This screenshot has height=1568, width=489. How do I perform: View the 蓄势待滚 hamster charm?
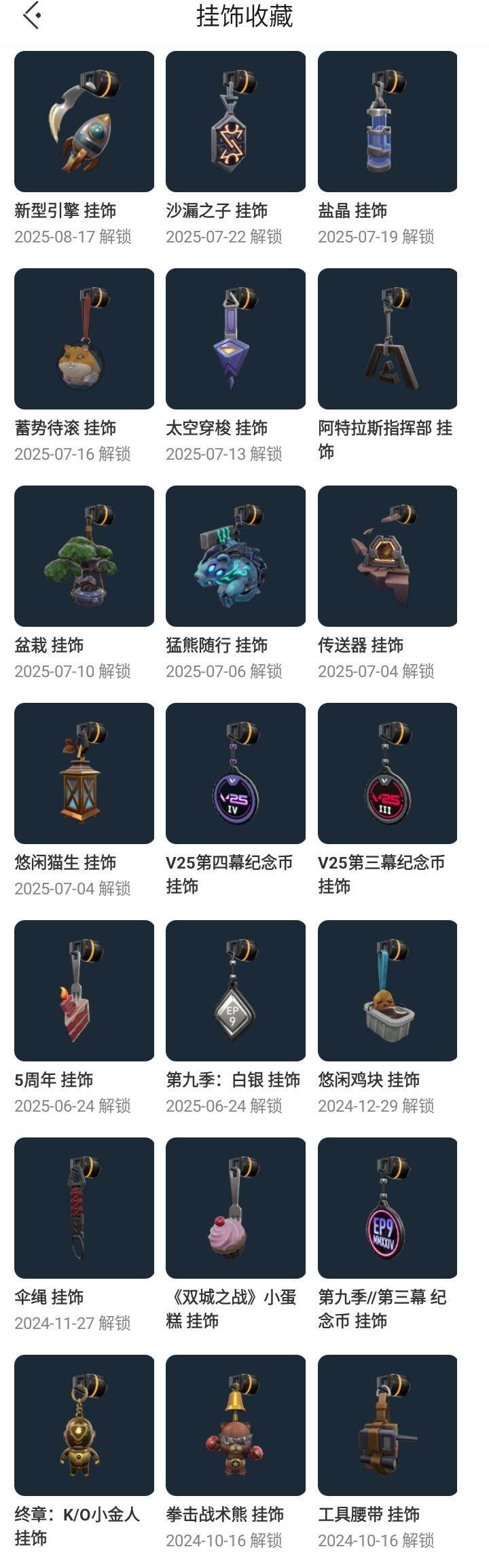tap(84, 339)
